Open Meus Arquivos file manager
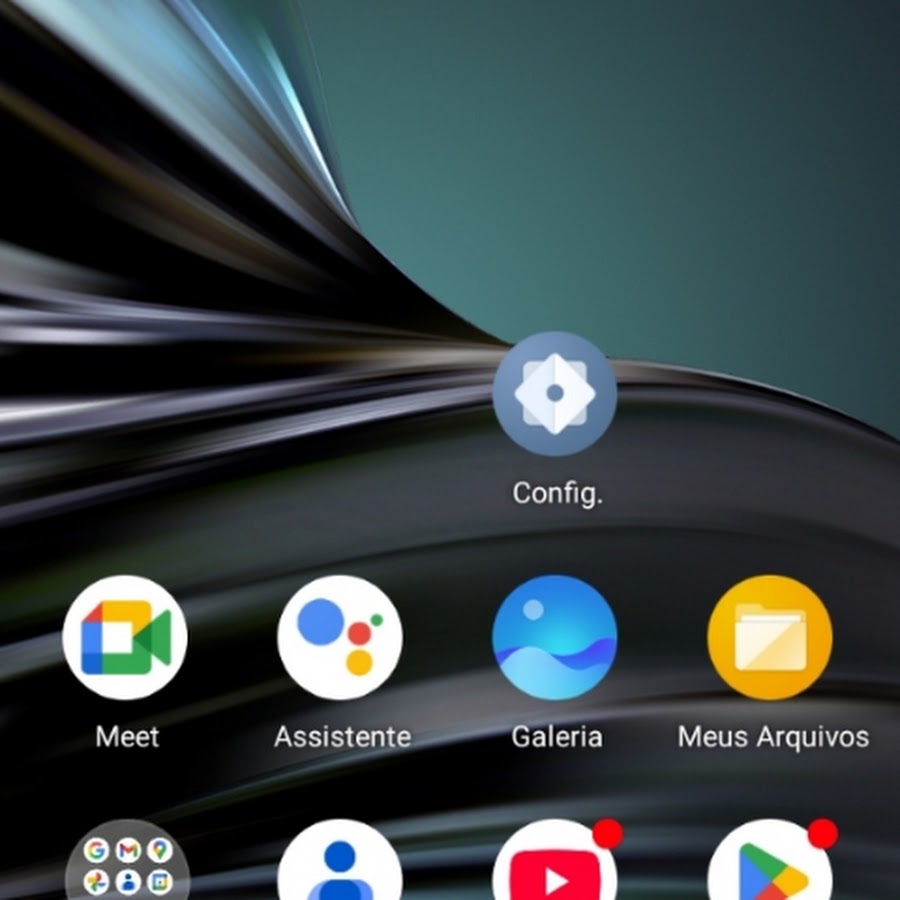The width and height of the screenshot is (900, 900). [x=770, y=637]
